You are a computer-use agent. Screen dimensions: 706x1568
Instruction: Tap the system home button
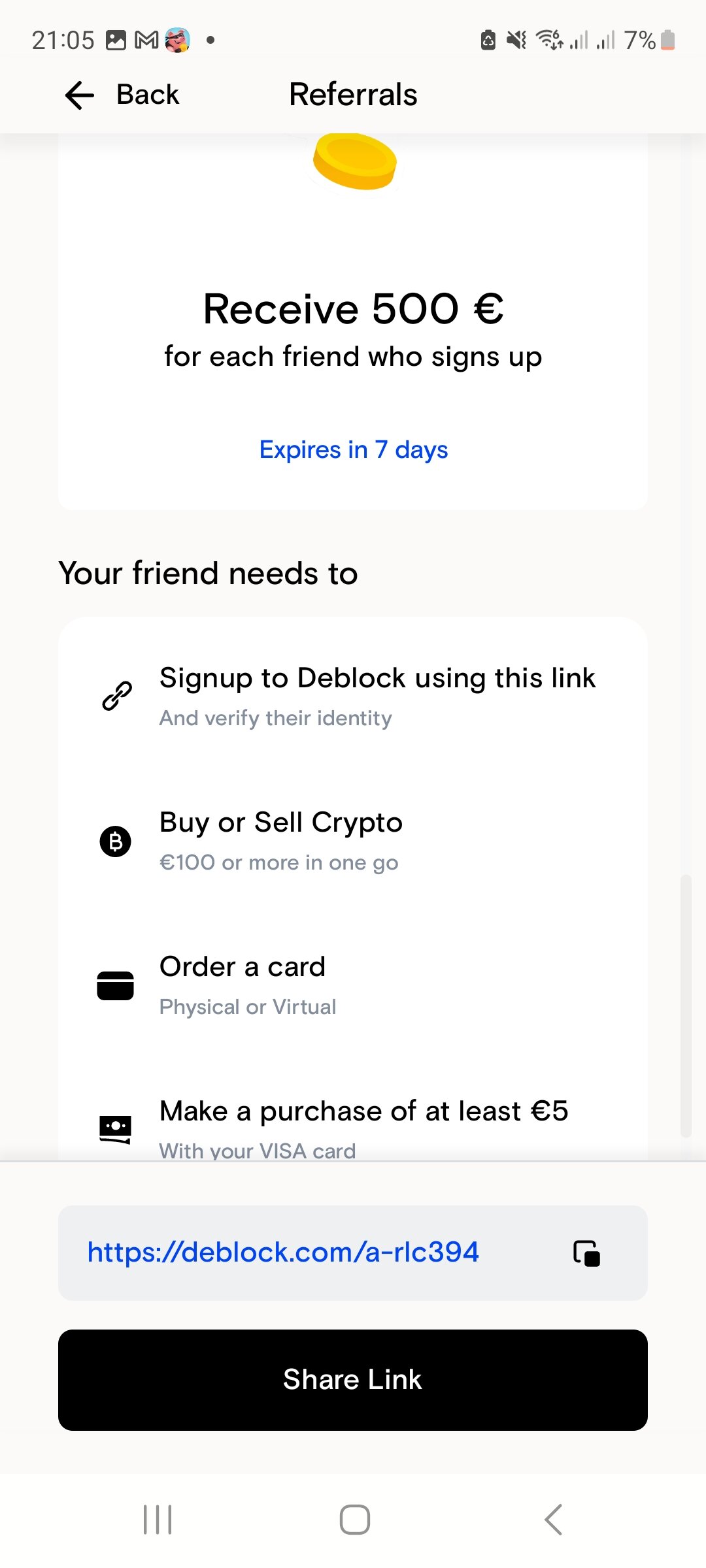(x=354, y=1519)
